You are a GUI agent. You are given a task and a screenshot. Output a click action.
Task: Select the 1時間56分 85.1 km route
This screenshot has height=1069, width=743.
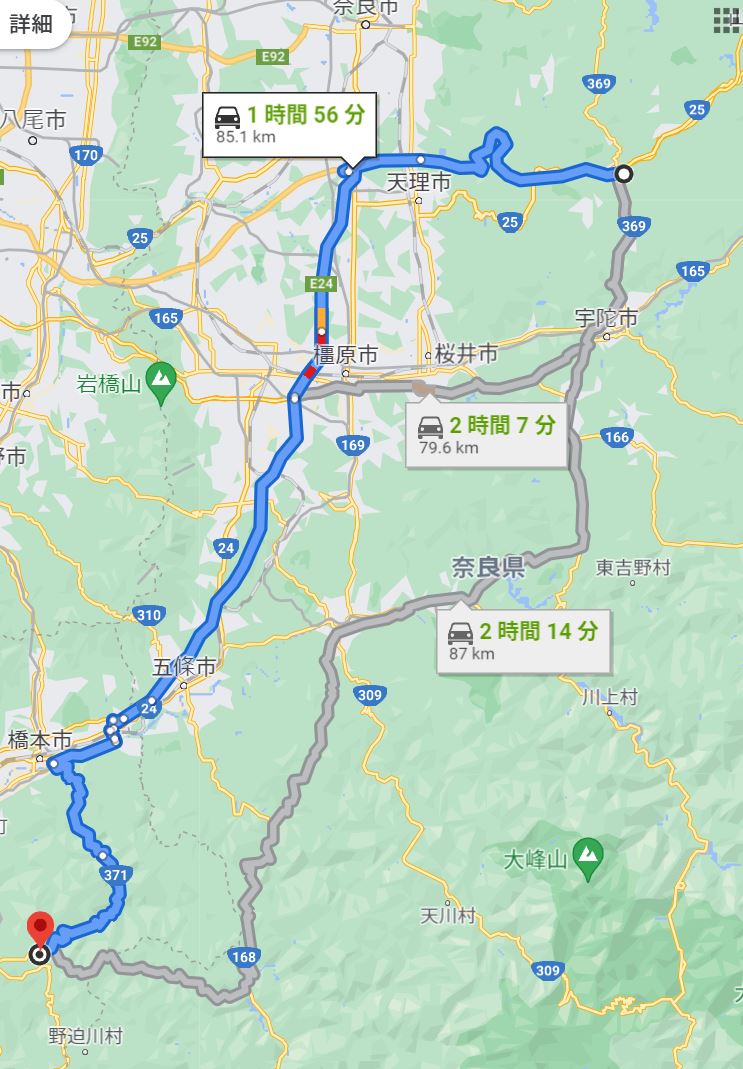pos(288,124)
